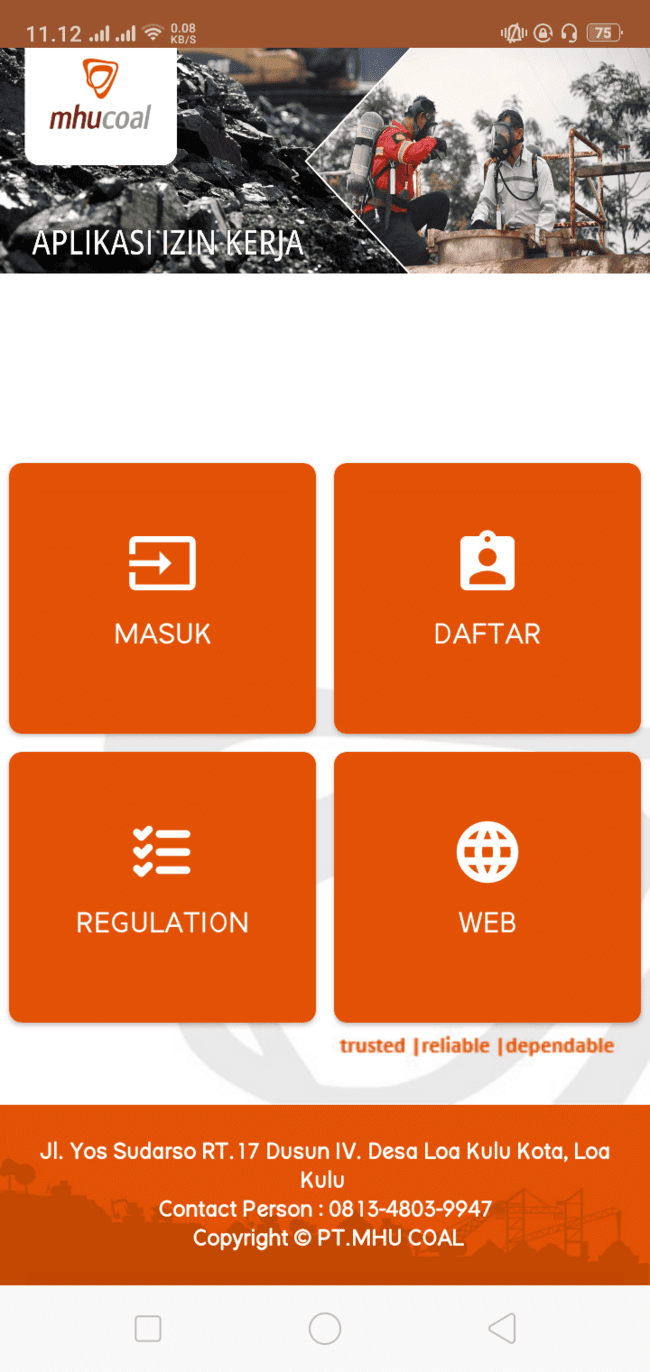This screenshot has width=650, height=1372.
Task: Open the WEB tile
Action: [487, 886]
